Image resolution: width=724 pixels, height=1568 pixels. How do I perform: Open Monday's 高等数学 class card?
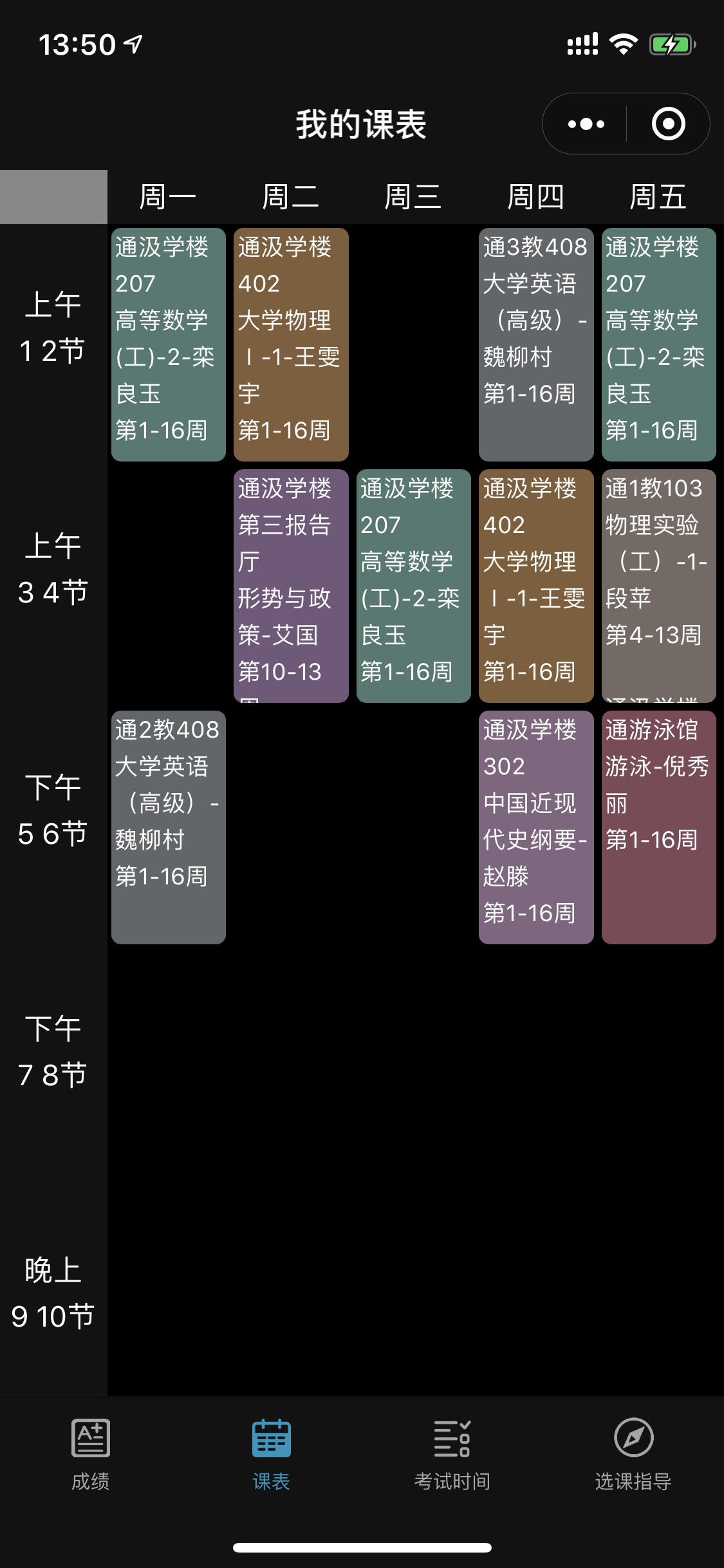pos(168,344)
